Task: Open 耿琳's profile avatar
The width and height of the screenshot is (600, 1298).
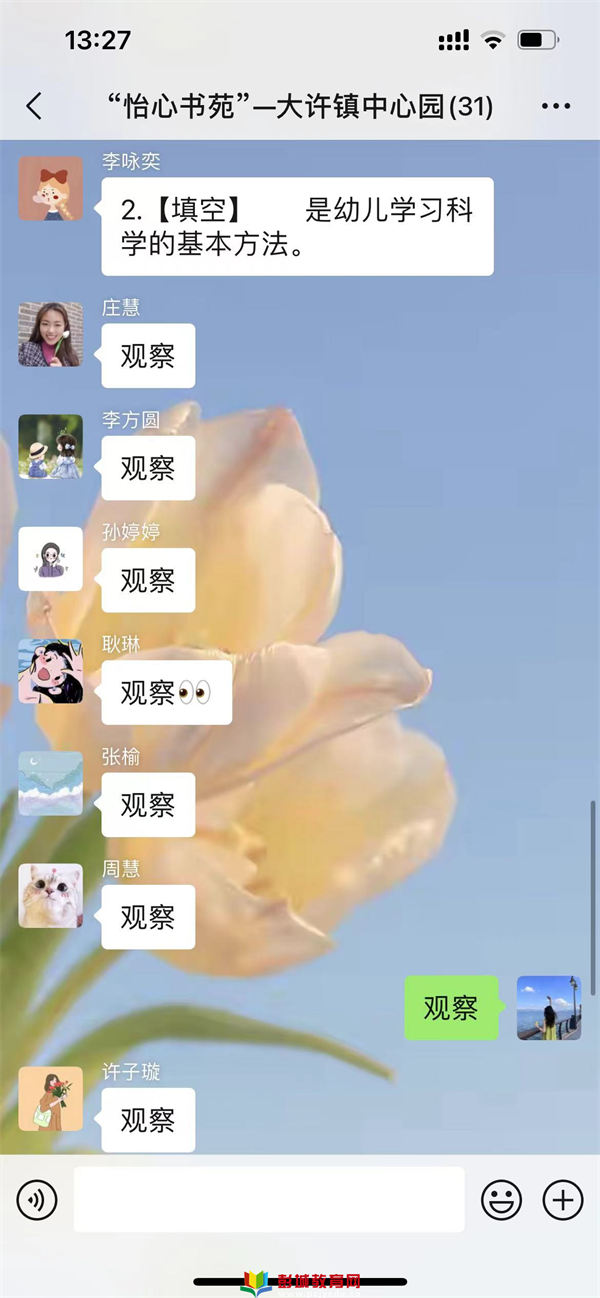Action: pos(50,671)
